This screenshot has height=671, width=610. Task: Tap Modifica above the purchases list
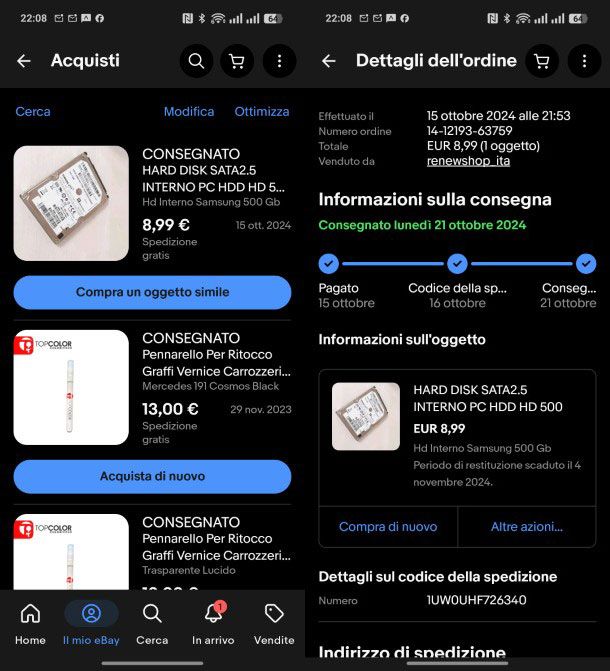[x=189, y=112]
